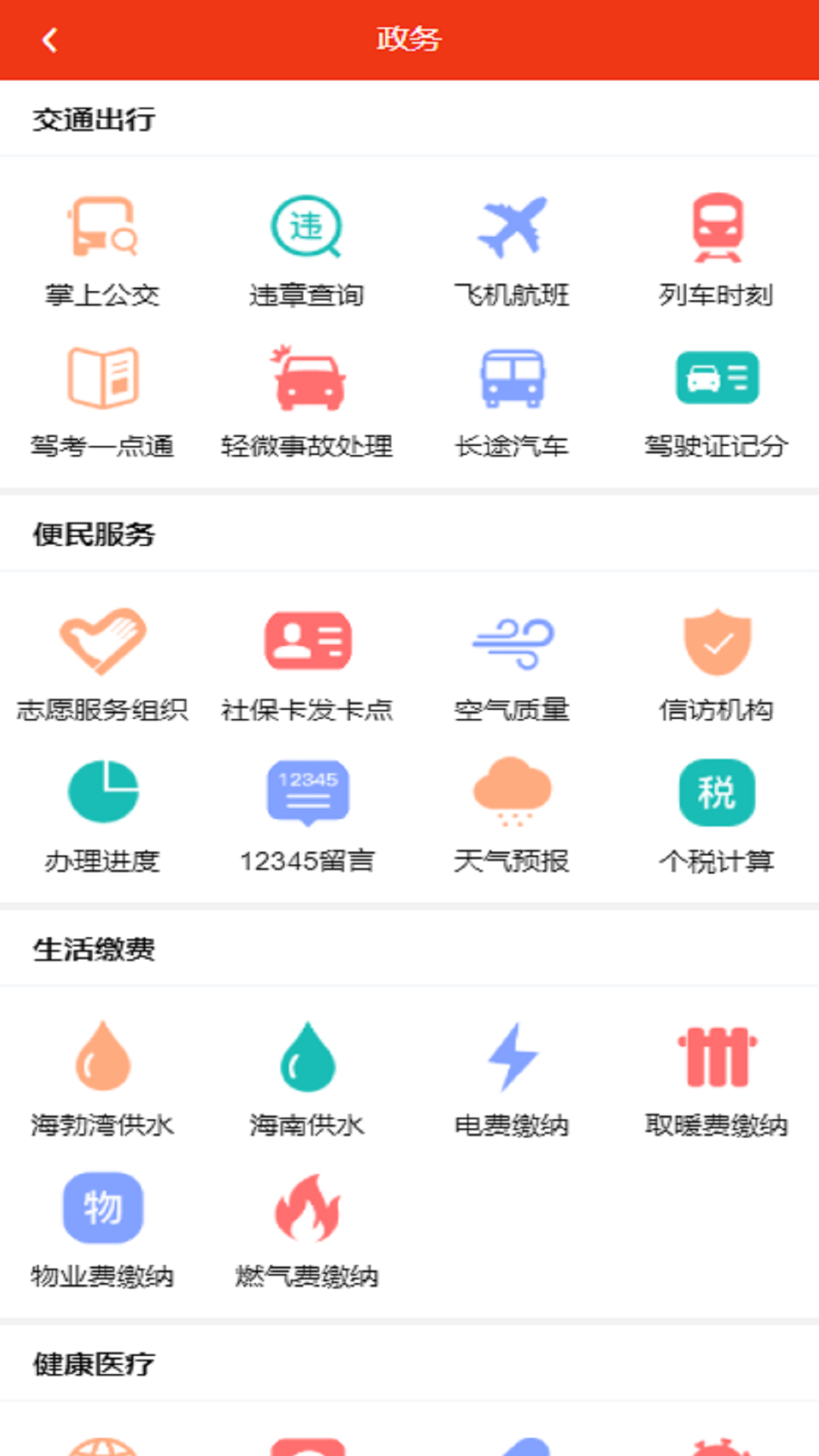The height and width of the screenshot is (1456, 819).
Task: Open 飞机航班 flight info
Action: (512, 248)
